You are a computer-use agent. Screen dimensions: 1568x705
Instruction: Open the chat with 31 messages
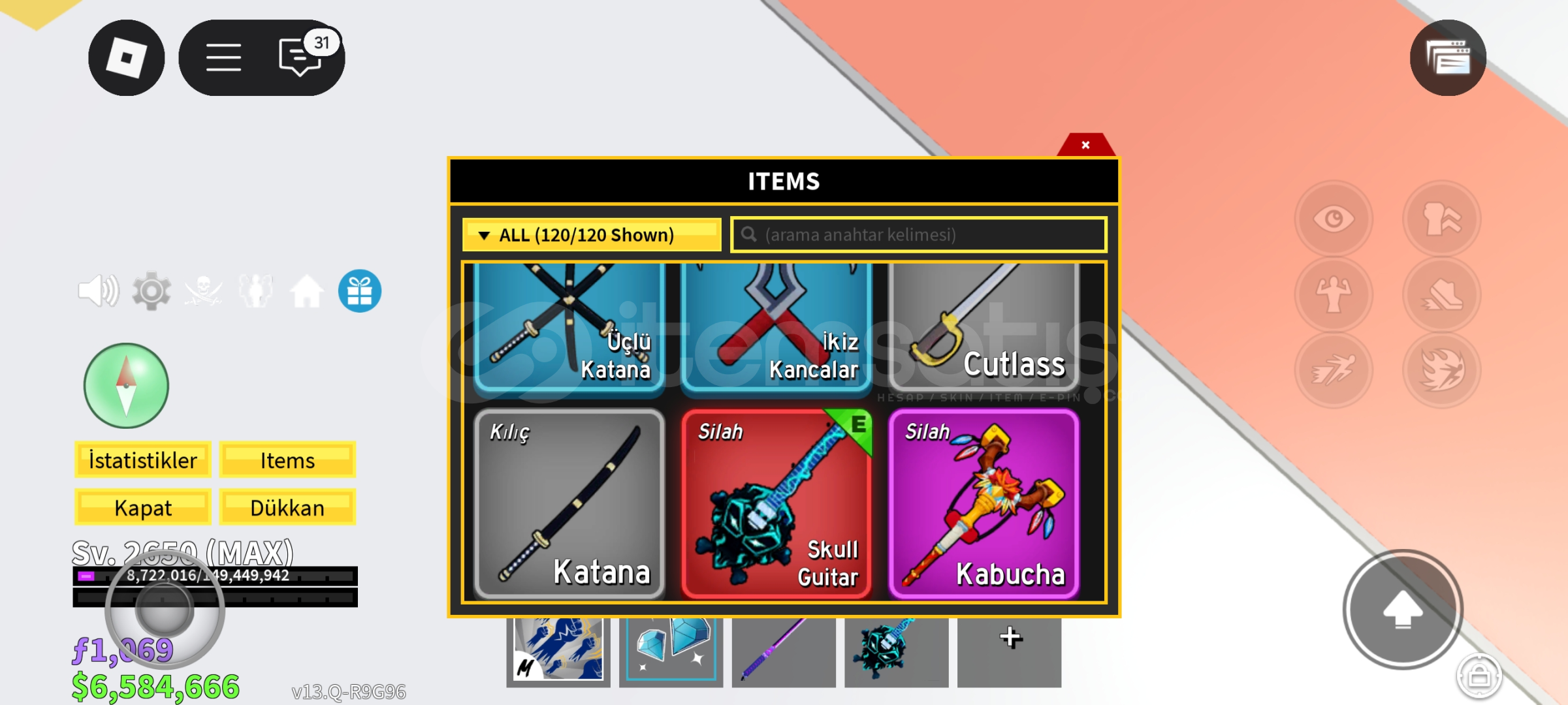tap(300, 57)
